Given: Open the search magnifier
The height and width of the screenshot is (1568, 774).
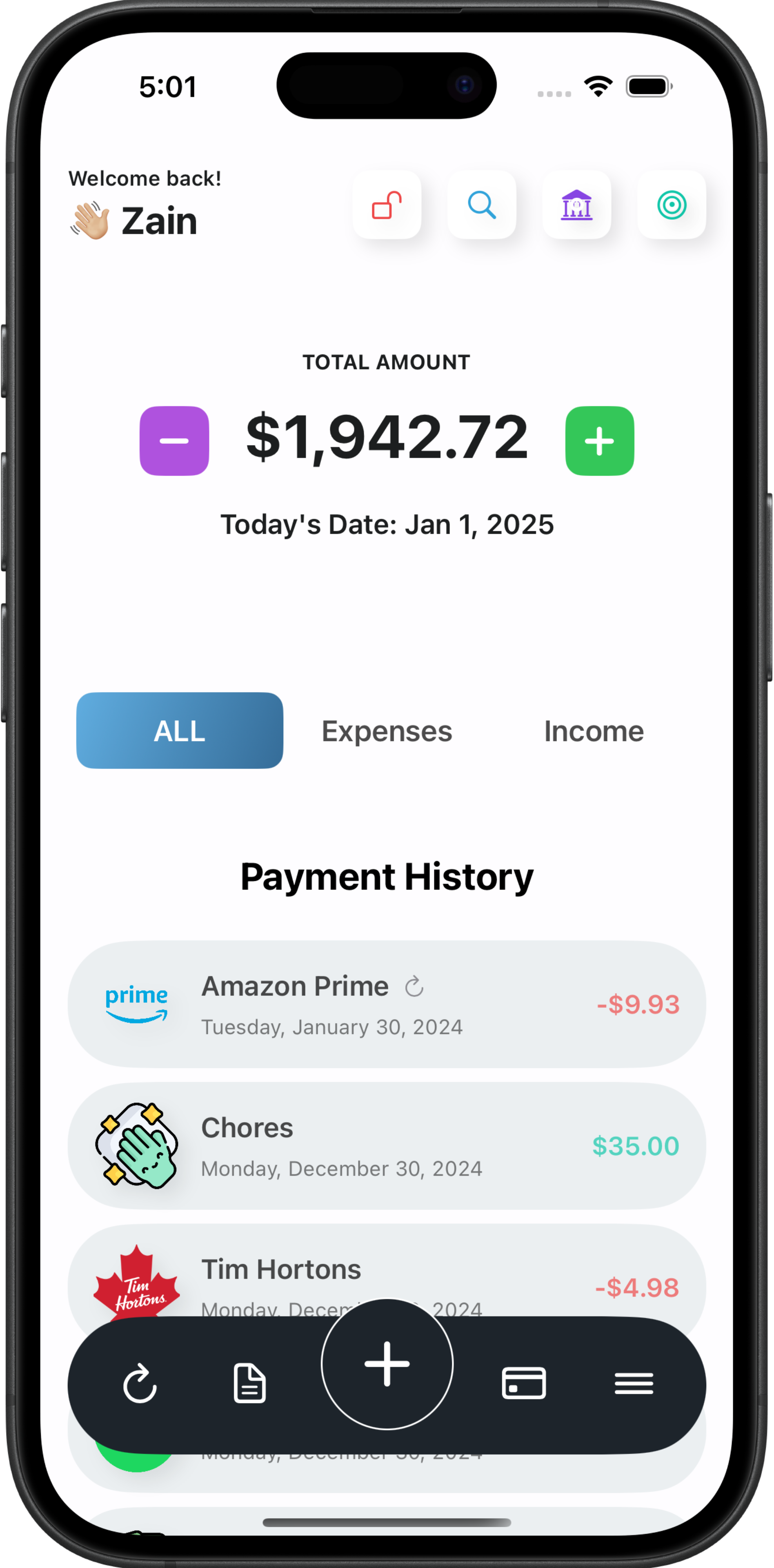Looking at the screenshot, I should (482, 205).
